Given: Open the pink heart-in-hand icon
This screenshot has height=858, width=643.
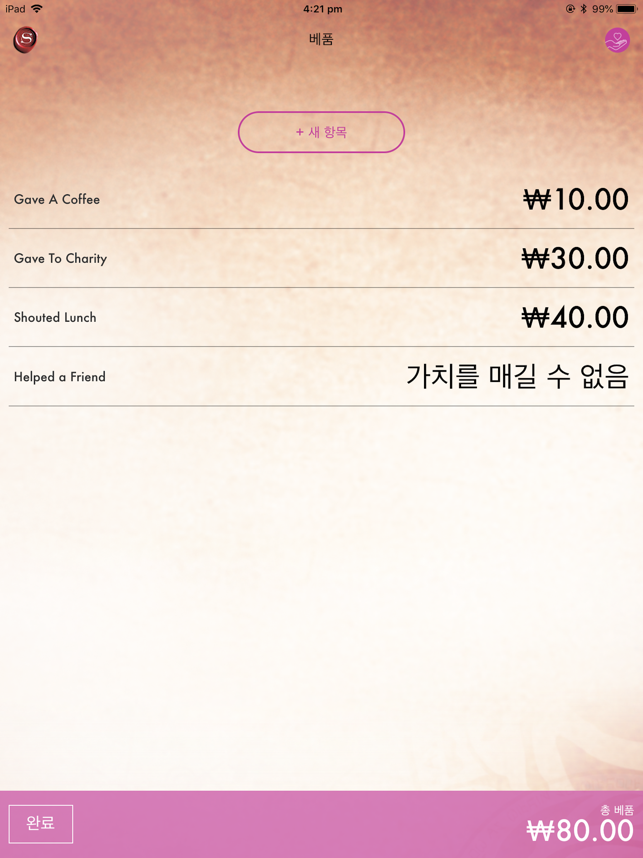Looking at the screenshot, I should point(617,40).
